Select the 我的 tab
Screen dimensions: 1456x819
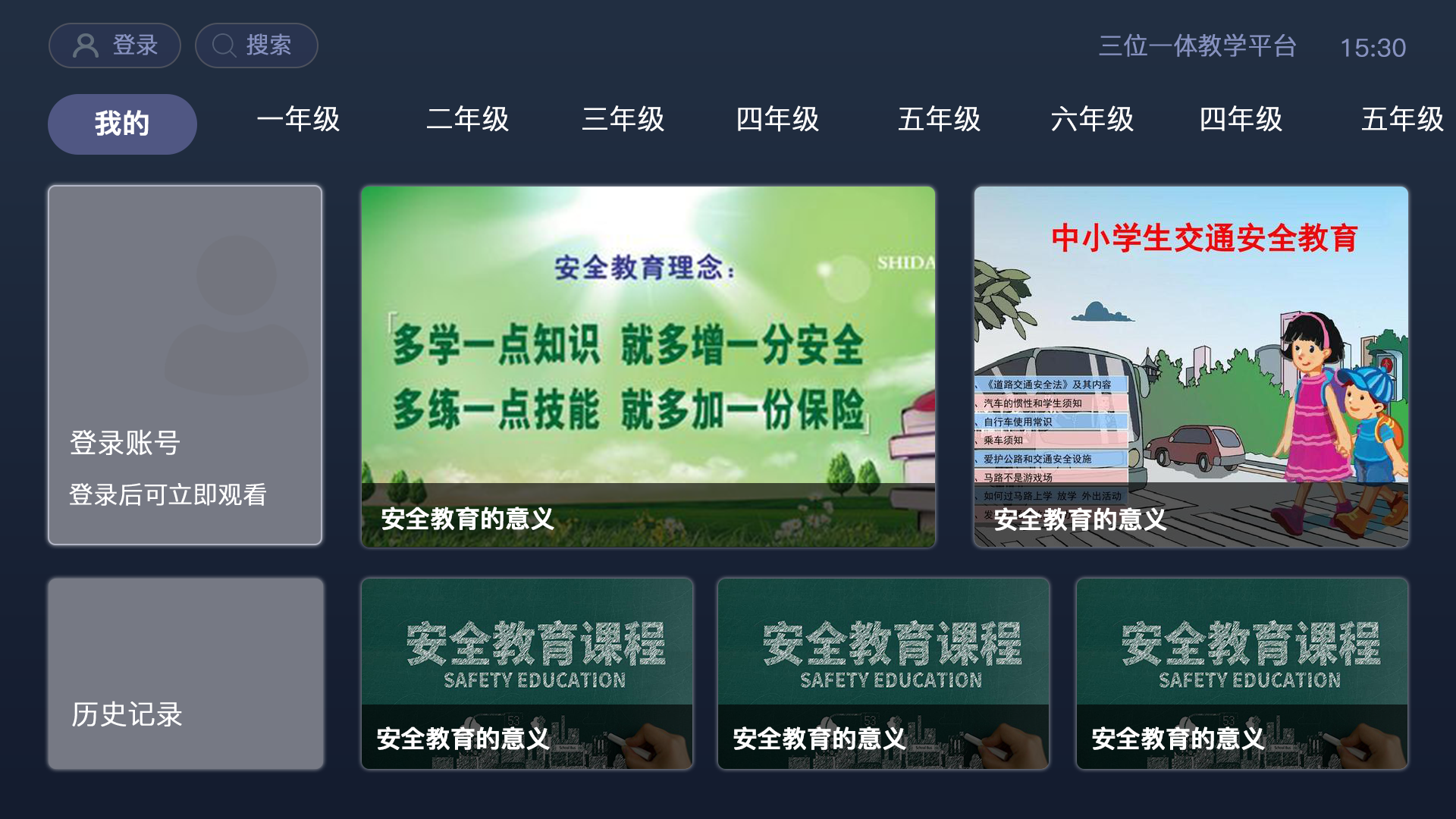[122, 124]
